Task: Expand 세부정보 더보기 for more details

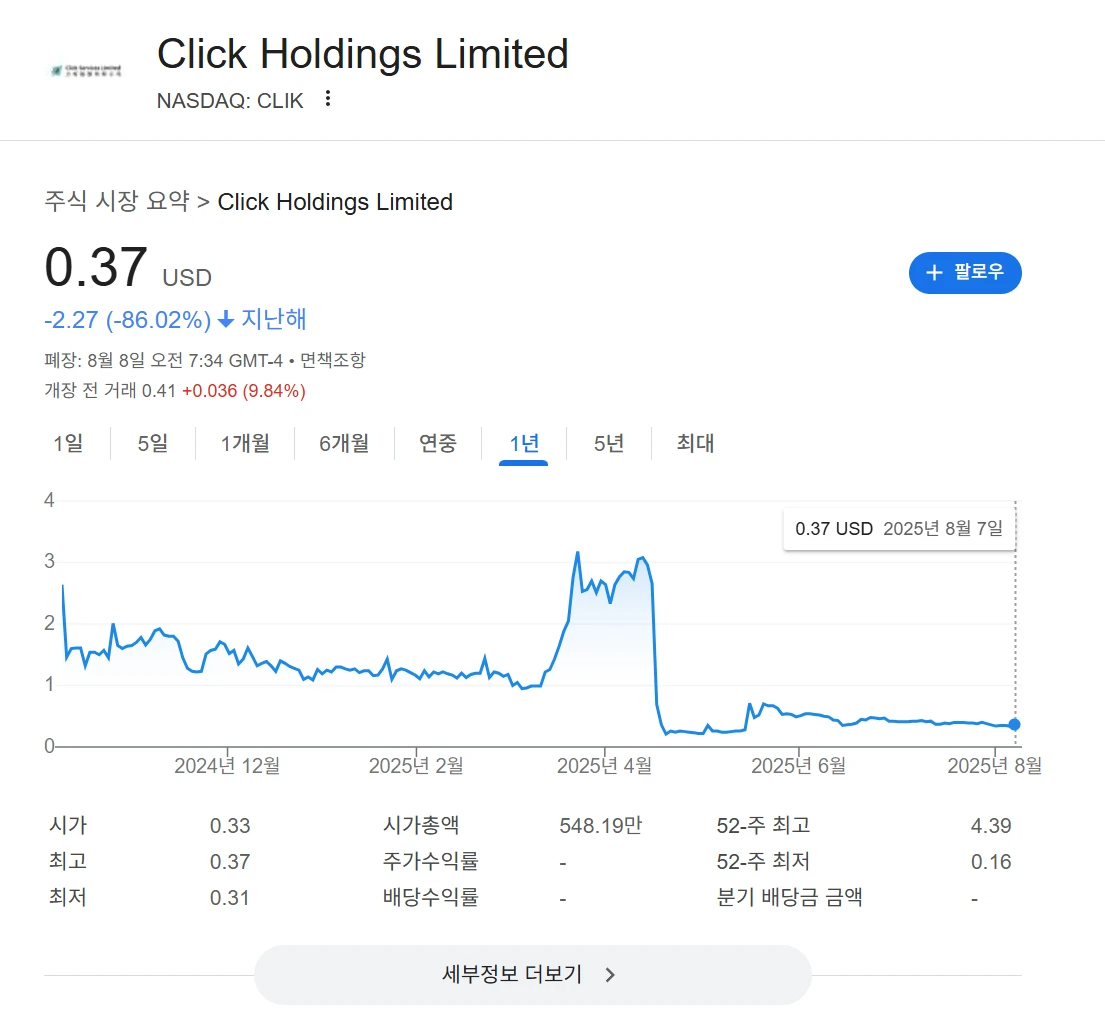Action: click(532, 974)
